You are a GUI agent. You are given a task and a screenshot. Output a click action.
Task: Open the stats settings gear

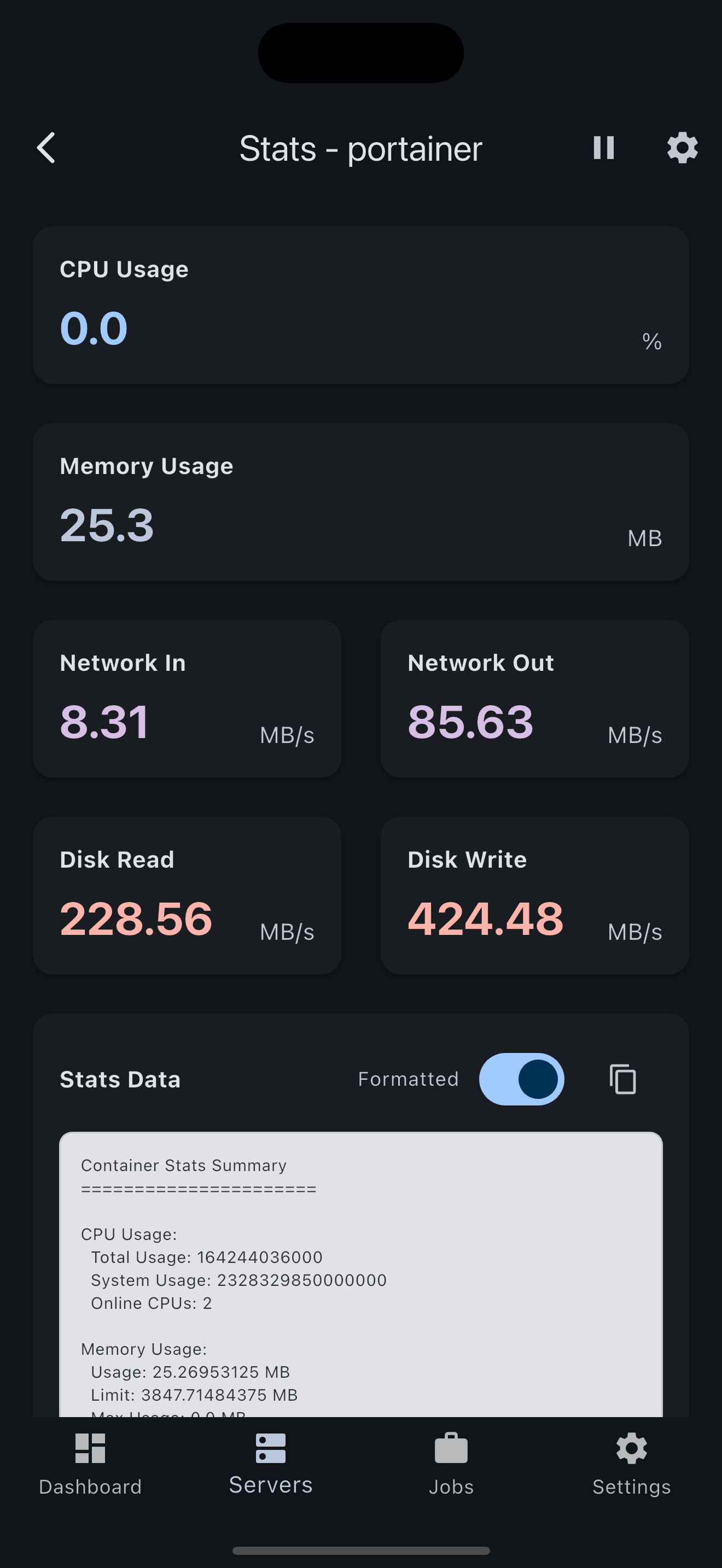(682, 148)
